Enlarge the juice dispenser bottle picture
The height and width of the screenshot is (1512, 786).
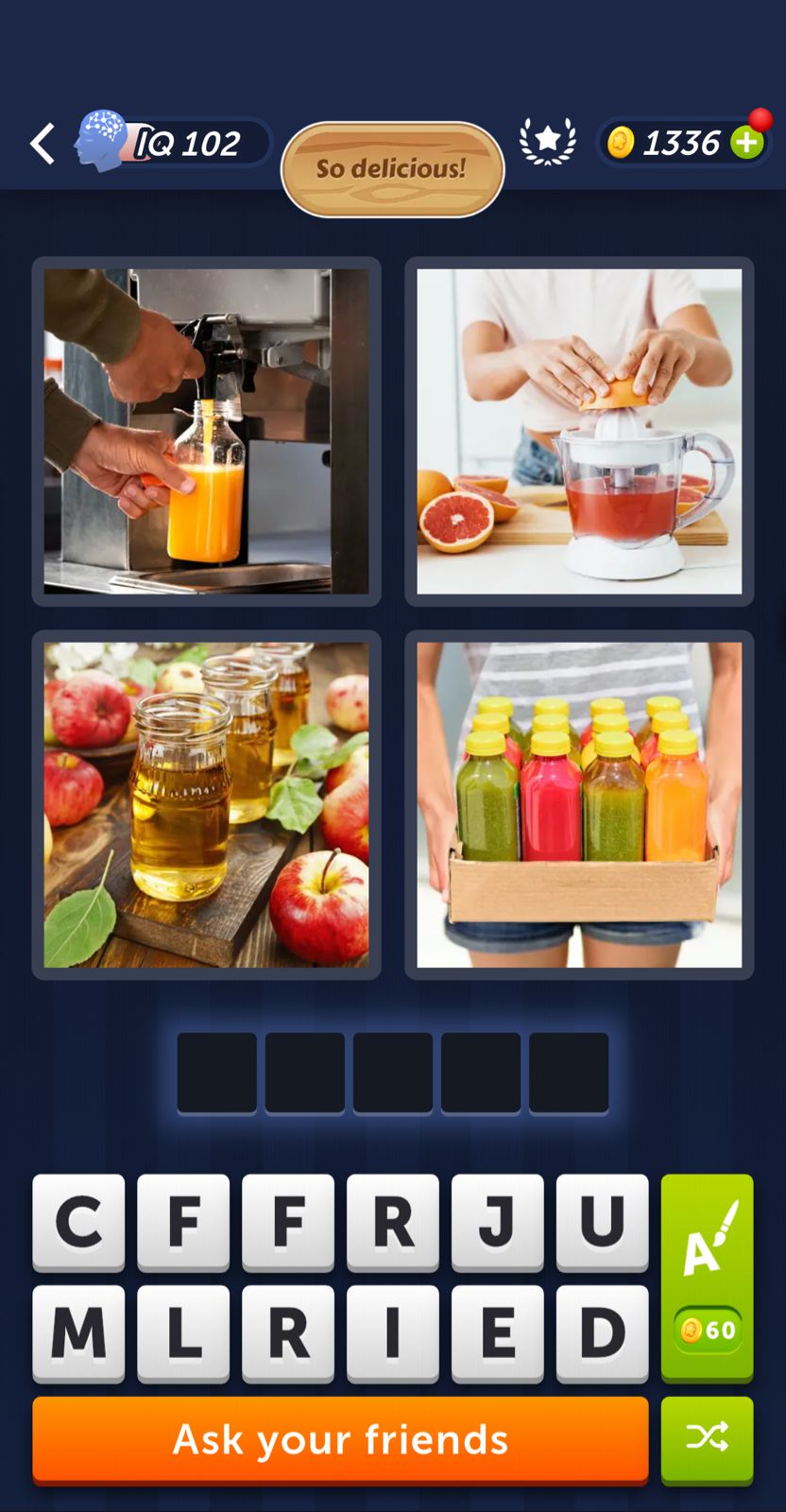click(x=206, y=431)
